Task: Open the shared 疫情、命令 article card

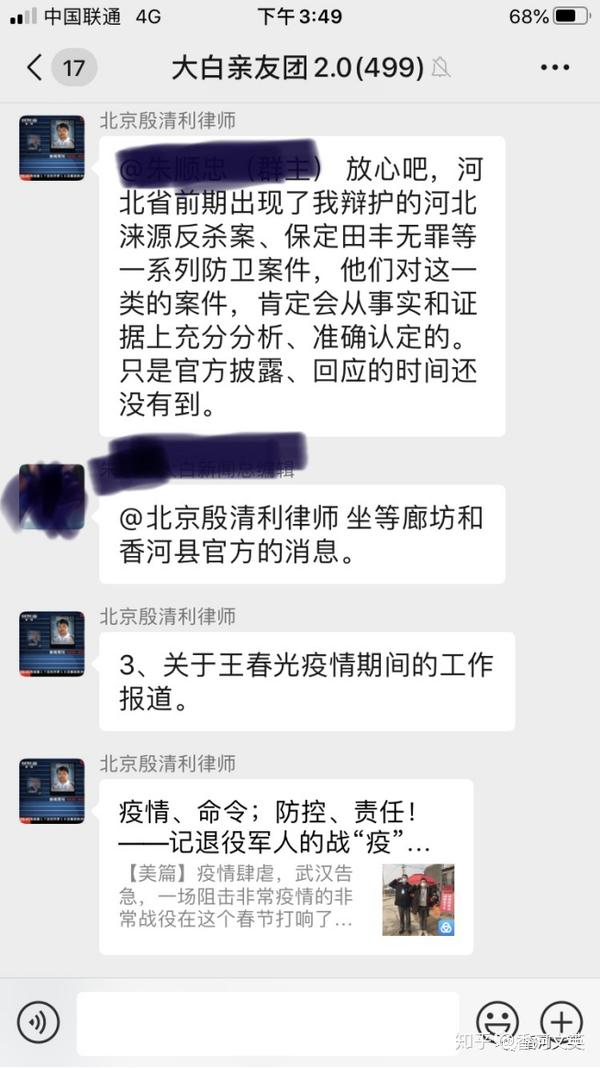Action: (x=285, y=866)
